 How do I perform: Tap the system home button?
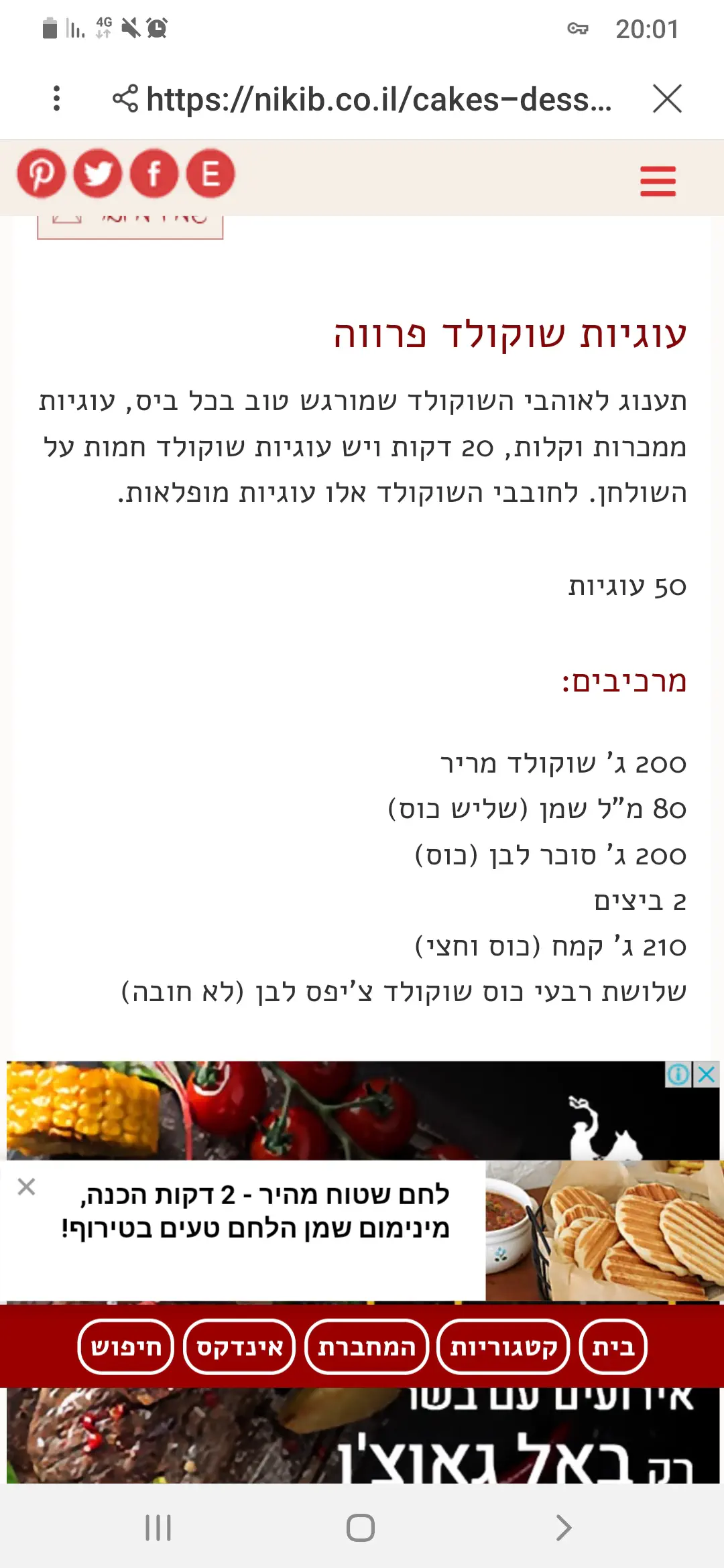point(361,1528)
